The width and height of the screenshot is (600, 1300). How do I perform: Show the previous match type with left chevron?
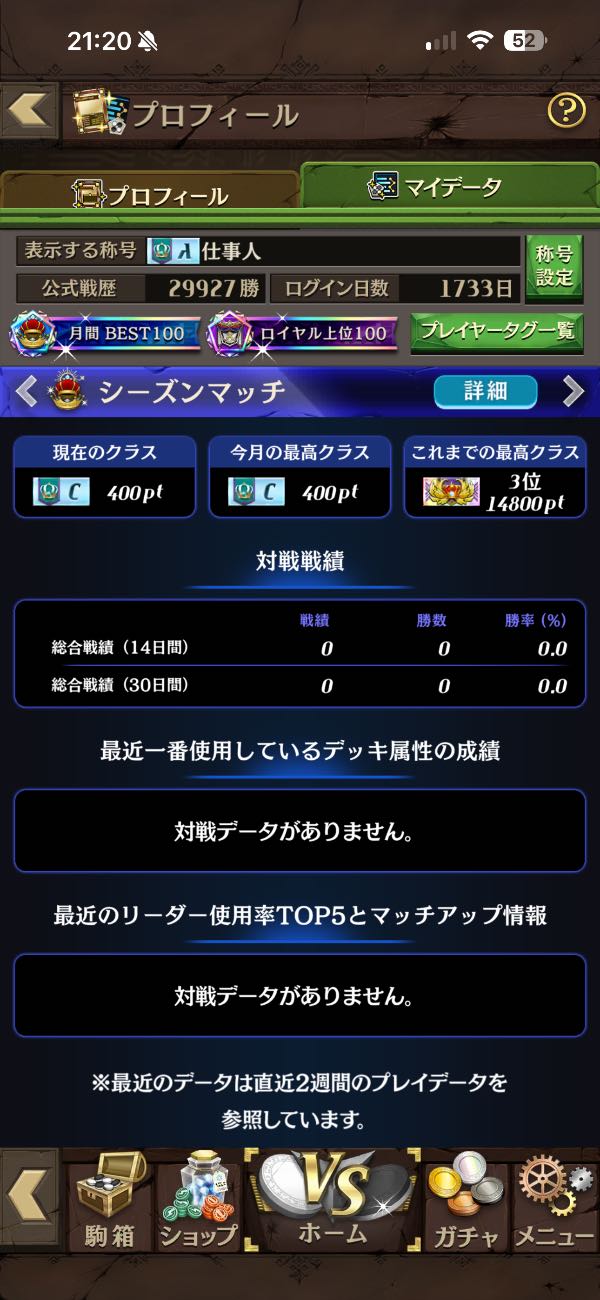pos(29,391)
